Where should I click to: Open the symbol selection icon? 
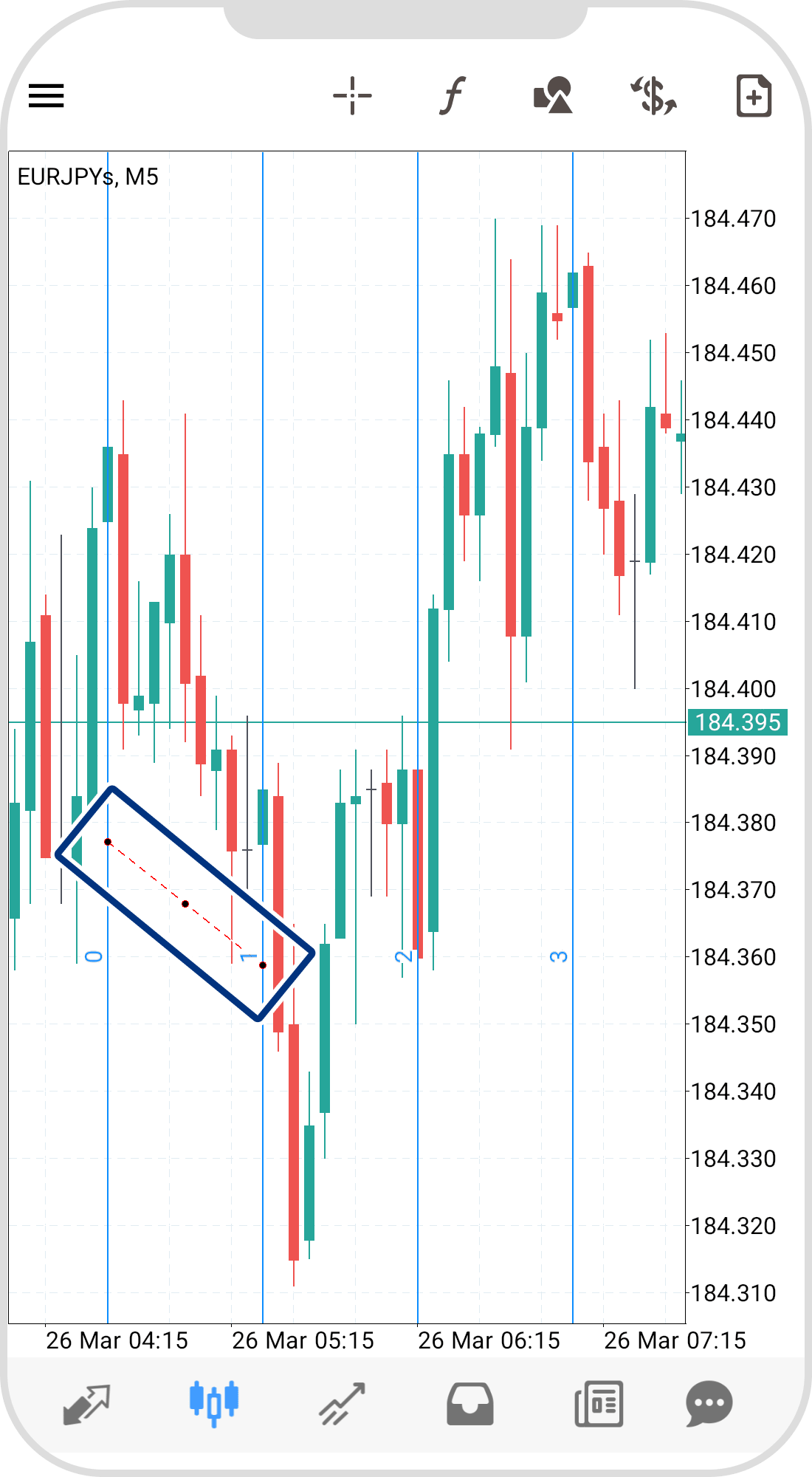point(653,96)
